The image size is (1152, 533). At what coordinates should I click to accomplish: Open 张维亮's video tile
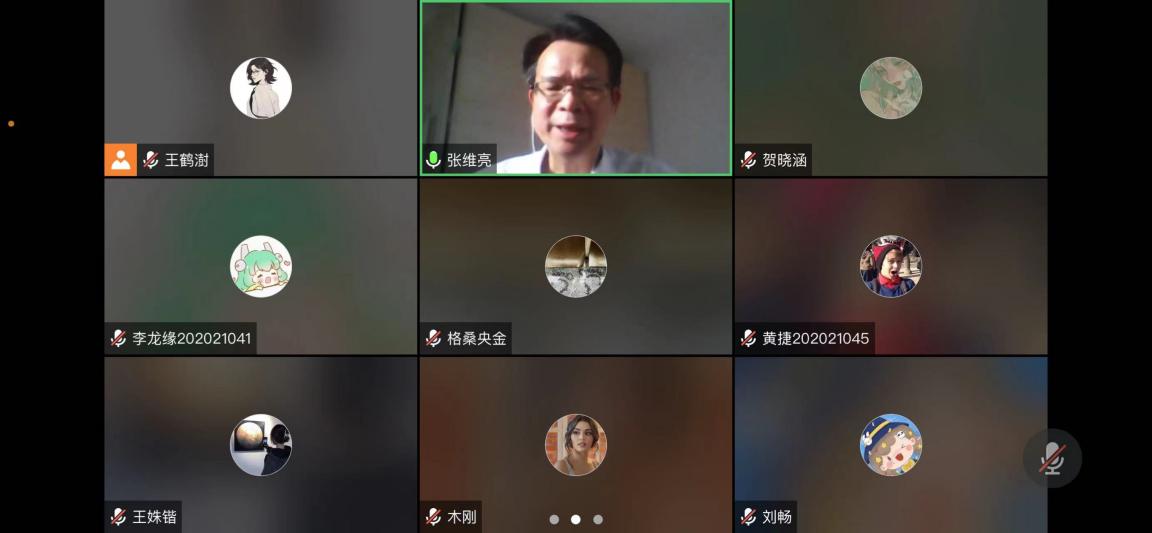pos(575,88)
